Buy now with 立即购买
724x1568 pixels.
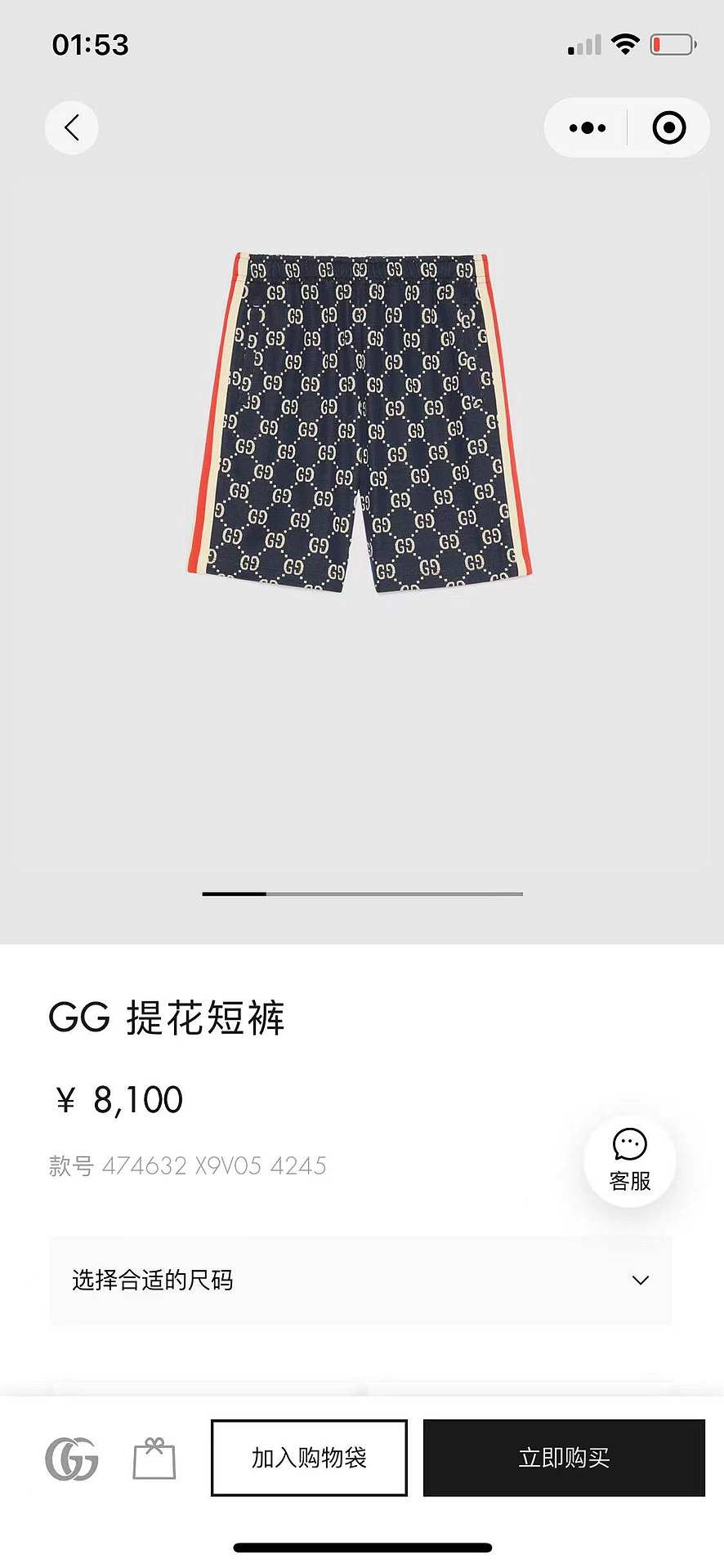[x=564, y=1458]
